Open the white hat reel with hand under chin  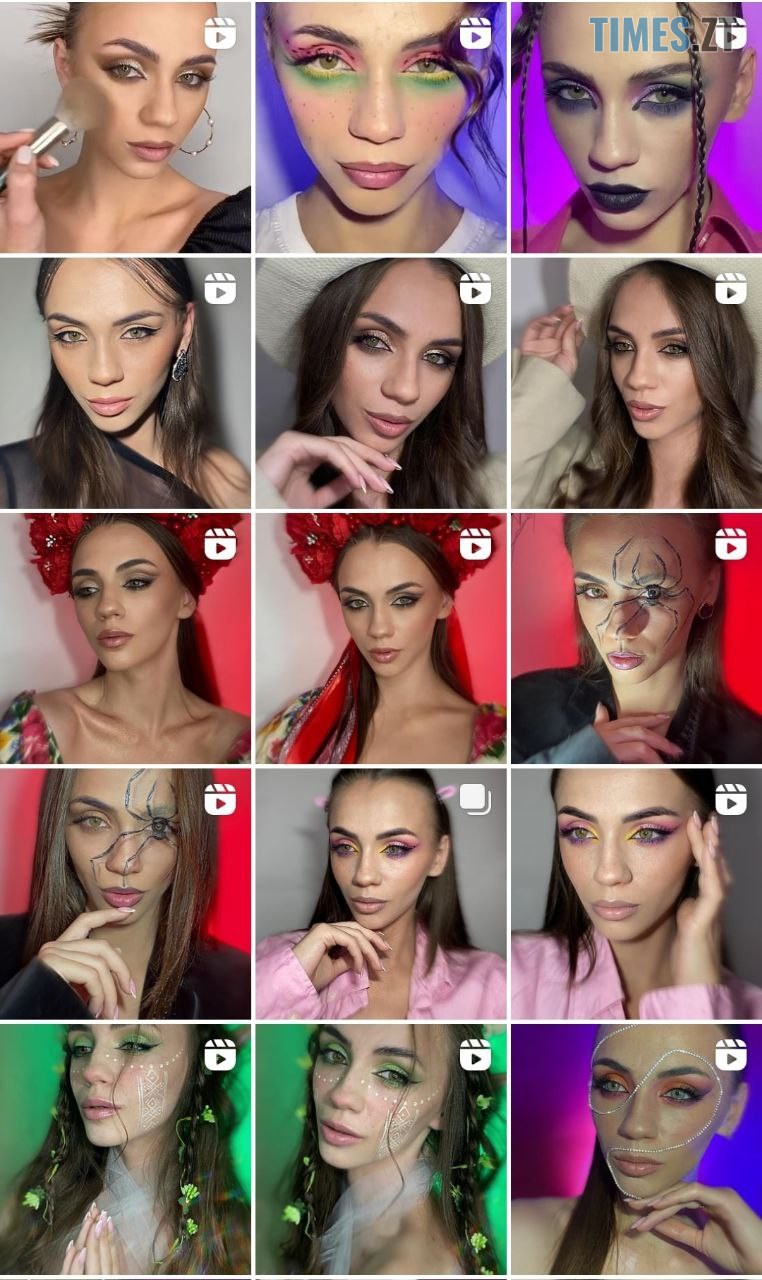coord(380,383)
